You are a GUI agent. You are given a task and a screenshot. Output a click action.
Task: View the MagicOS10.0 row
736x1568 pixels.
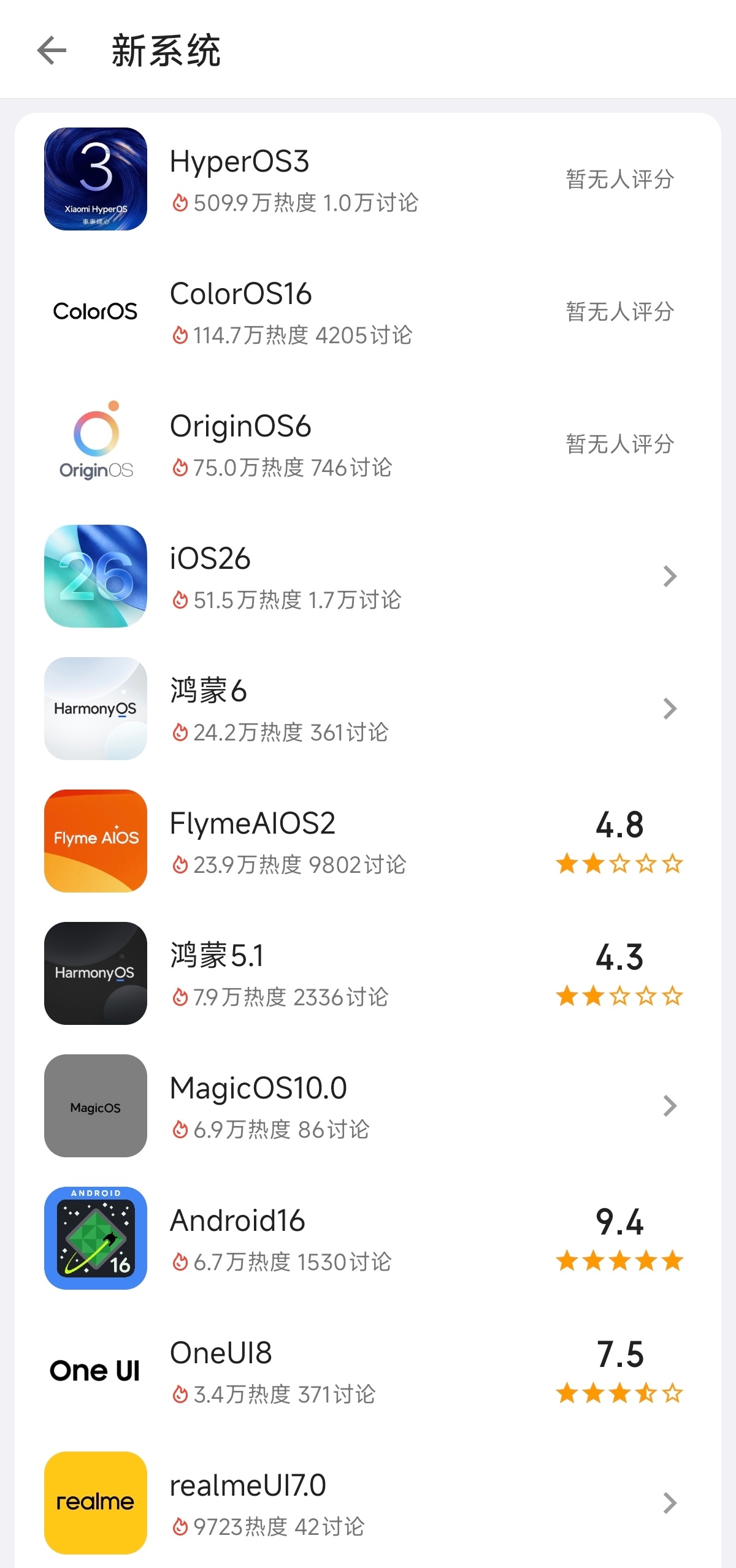pos(368,1106)
